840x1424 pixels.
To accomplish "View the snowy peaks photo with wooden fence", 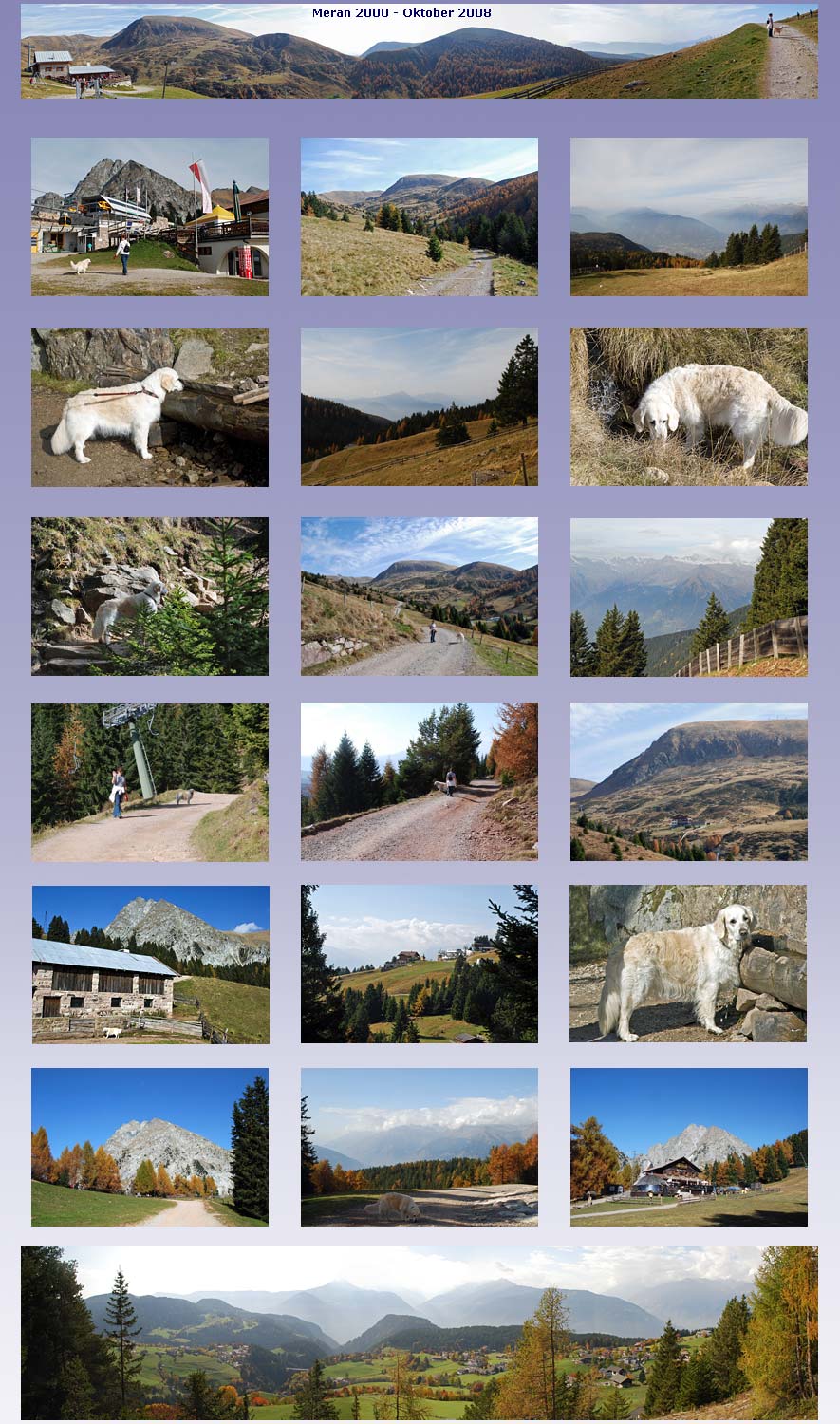I will tap(688, 596).
